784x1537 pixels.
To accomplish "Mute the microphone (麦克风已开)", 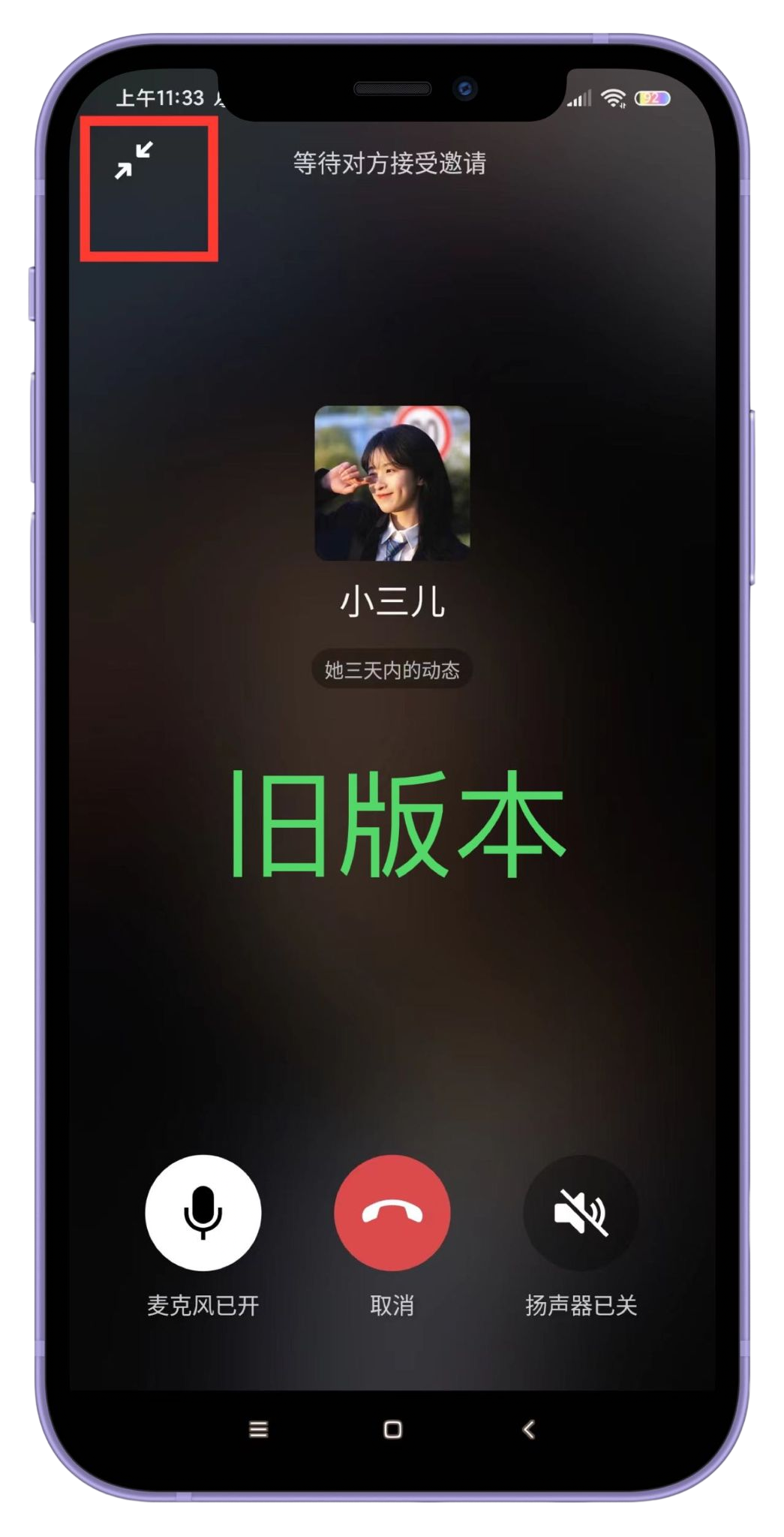I will 203,1212.
